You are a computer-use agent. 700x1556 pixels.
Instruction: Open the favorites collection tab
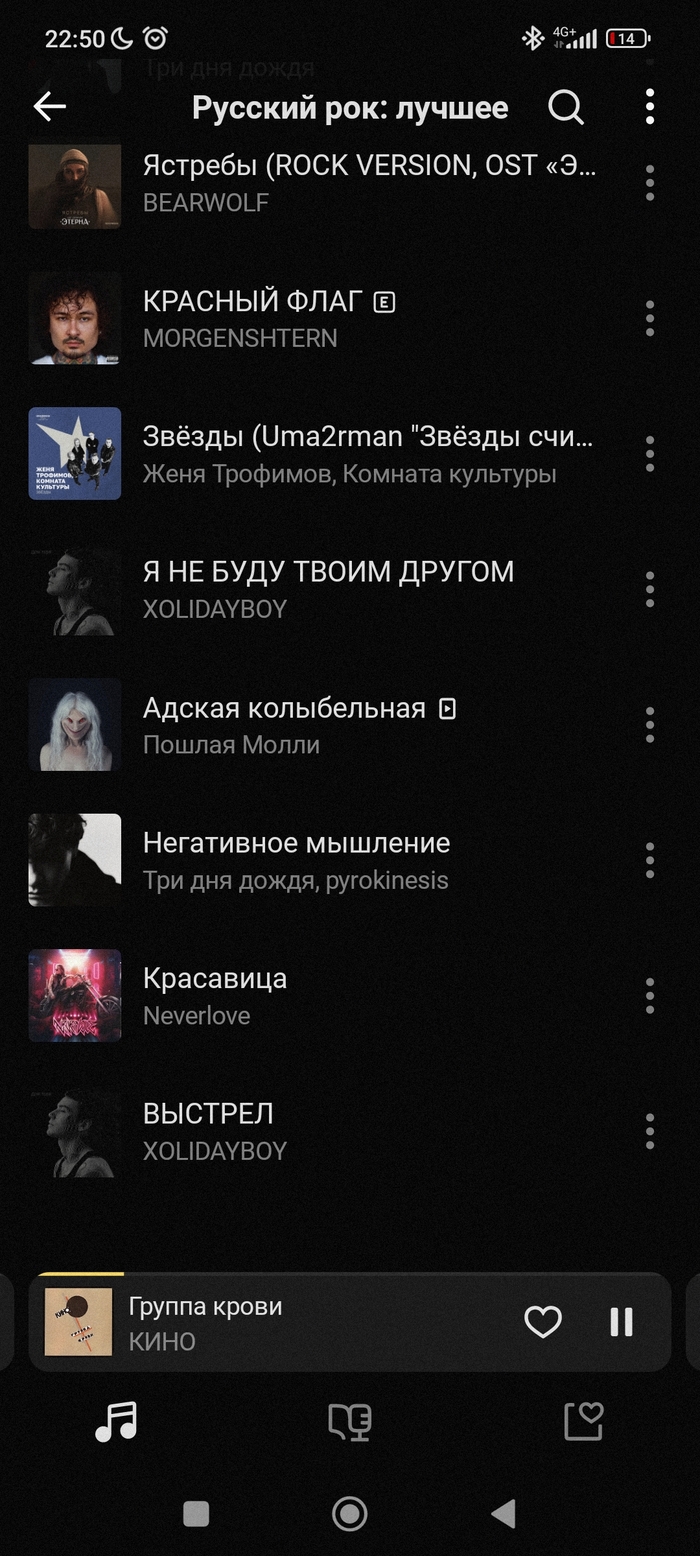point(583,1421)
